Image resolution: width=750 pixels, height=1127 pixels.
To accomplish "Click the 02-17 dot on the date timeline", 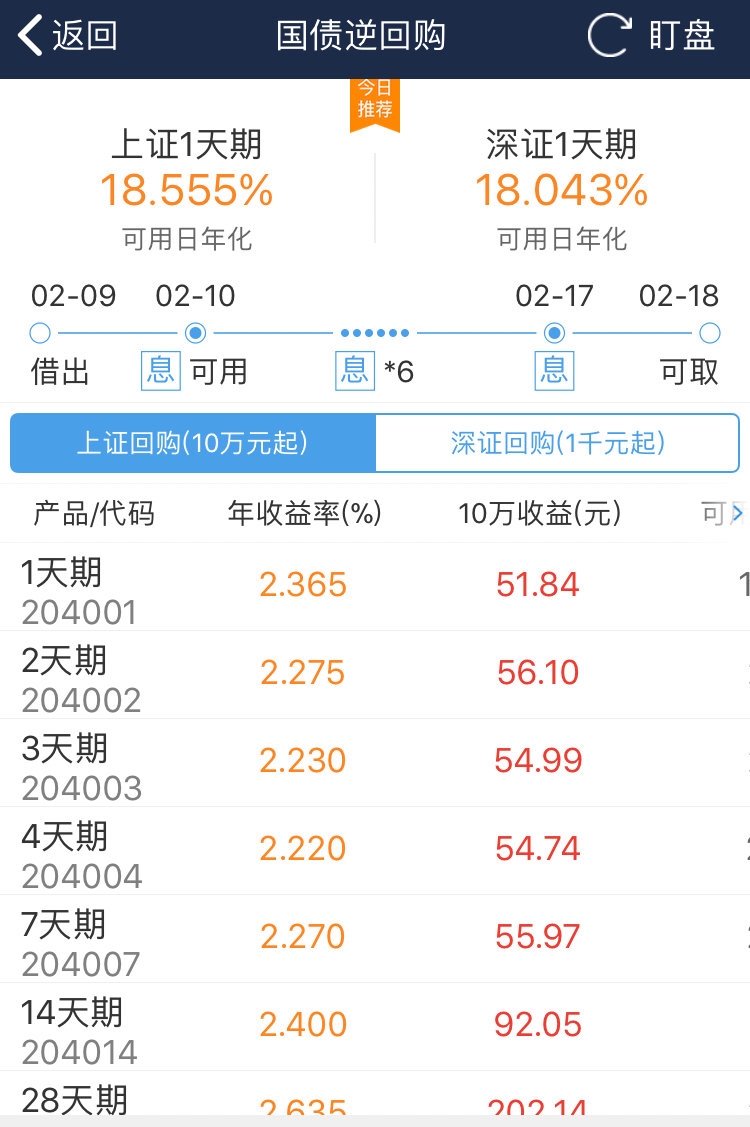I will 554,333.
